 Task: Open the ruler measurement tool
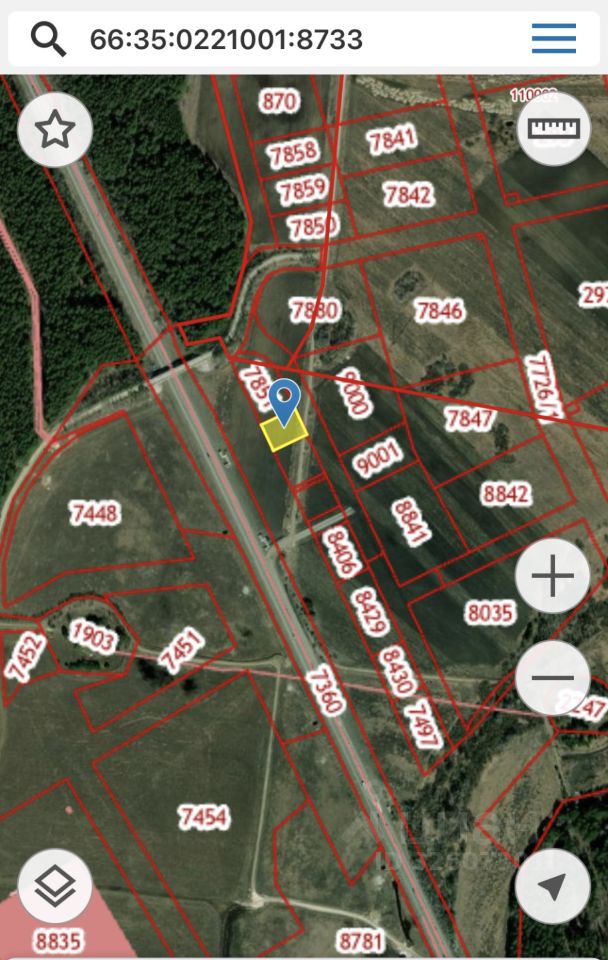554,129
